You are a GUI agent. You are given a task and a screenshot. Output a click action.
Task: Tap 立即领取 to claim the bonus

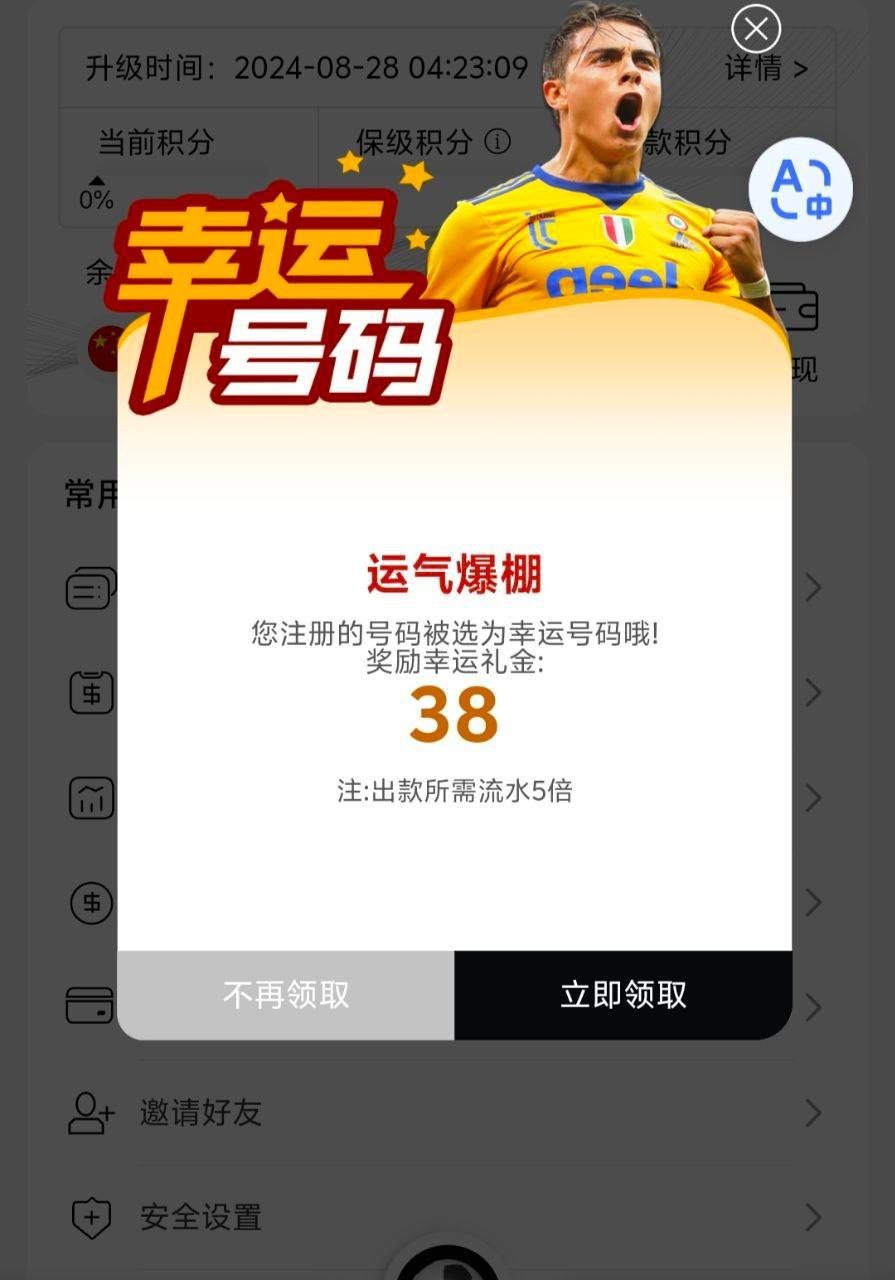(x=623, y=995)
